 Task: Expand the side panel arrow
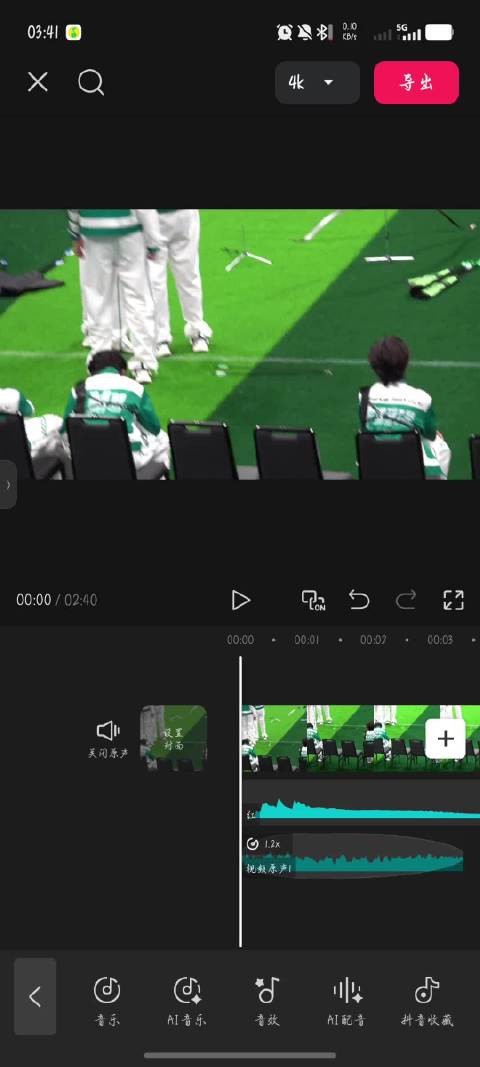coord(7,485)
